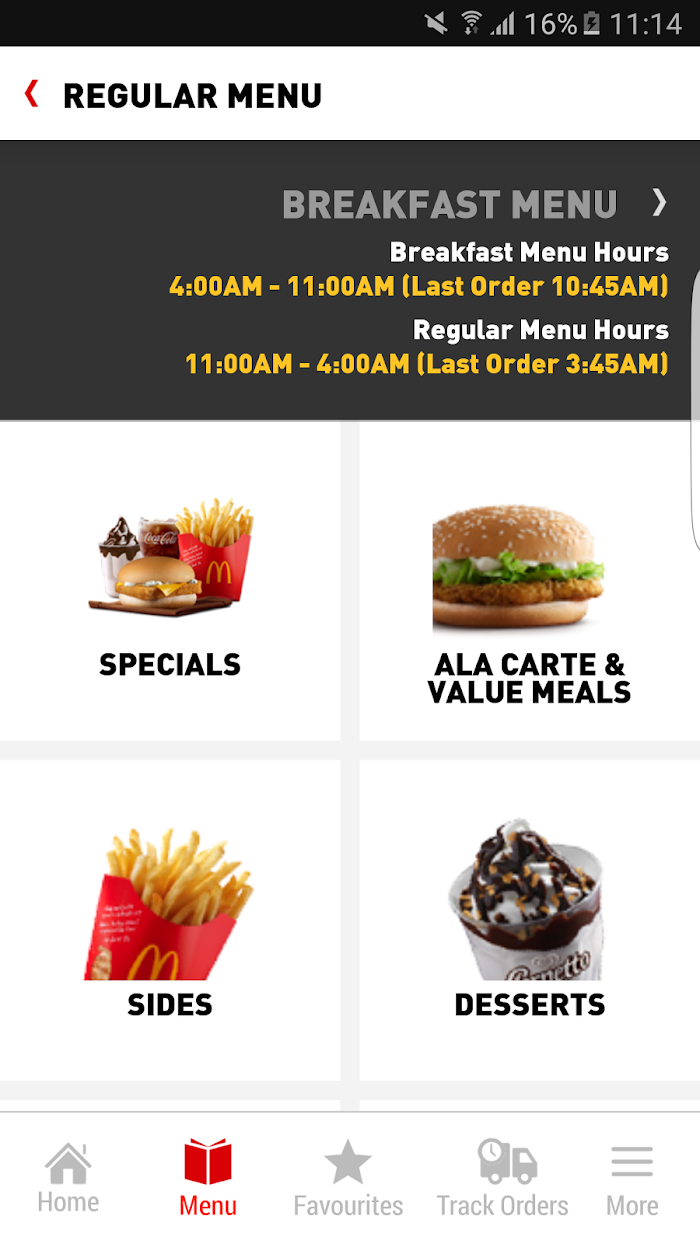The image size is (700, 1244).
Task: Select Ala Carte & Value Meals
Action: pos(530,581)
